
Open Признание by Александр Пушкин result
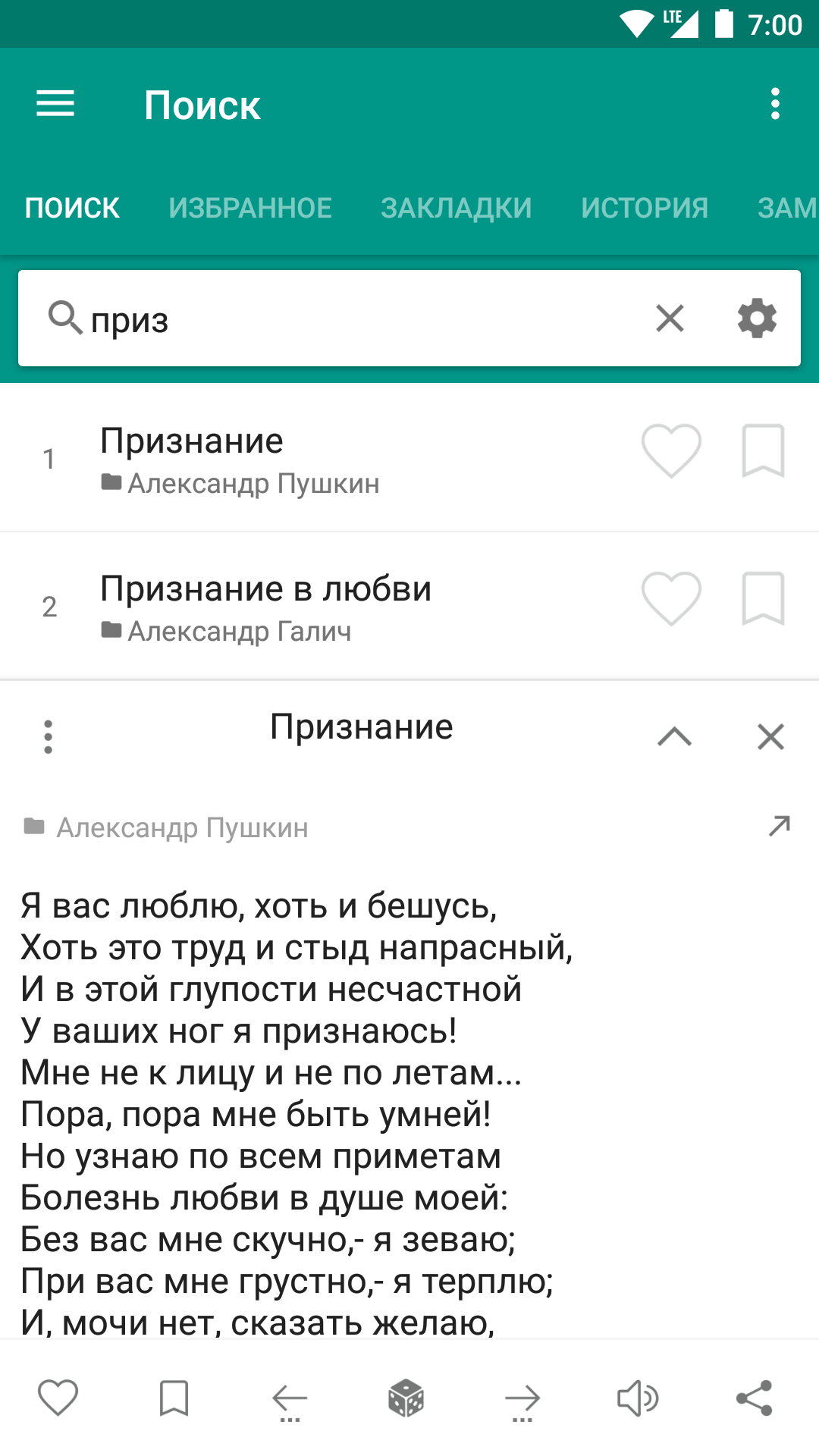[303, 459]
